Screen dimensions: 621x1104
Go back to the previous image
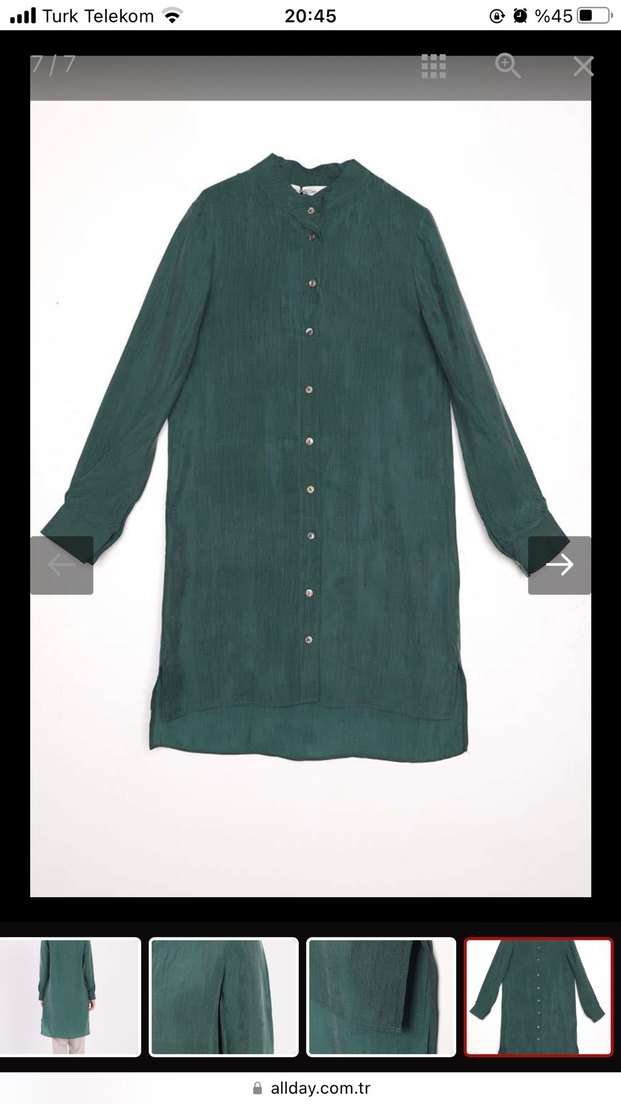click(x=61, y=565)
